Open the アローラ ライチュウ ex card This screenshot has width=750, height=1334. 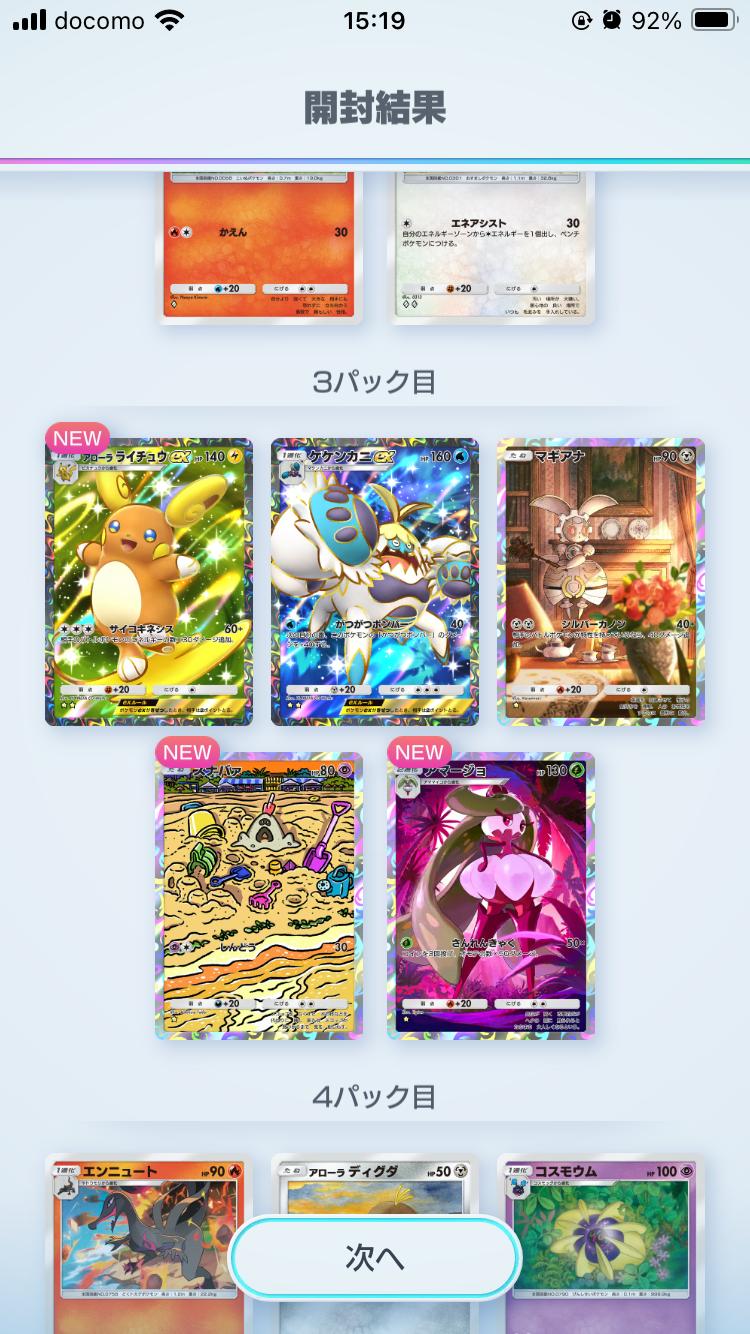149,582
